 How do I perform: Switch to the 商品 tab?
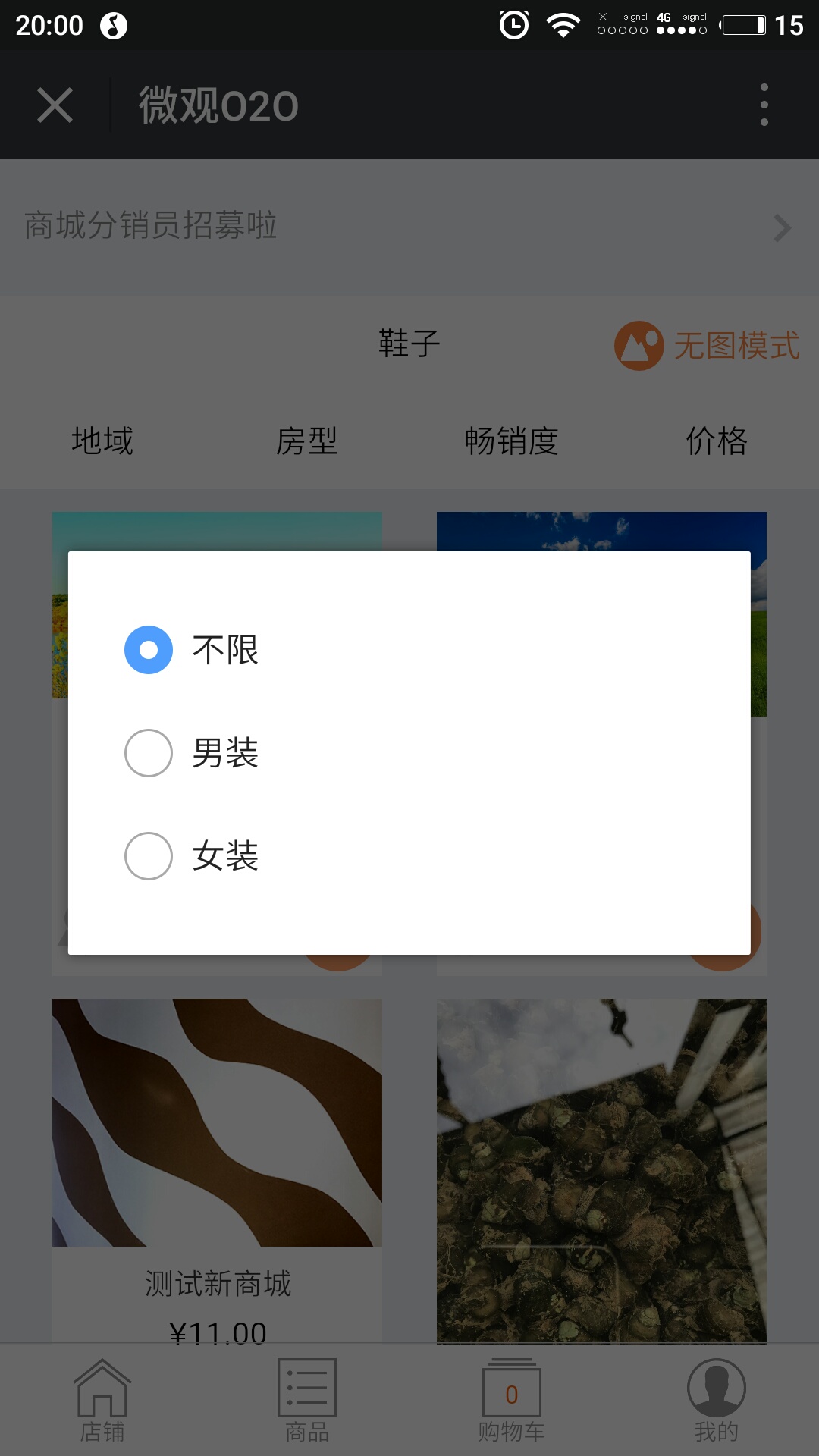pyautogui.click(x=307, y=1401)
